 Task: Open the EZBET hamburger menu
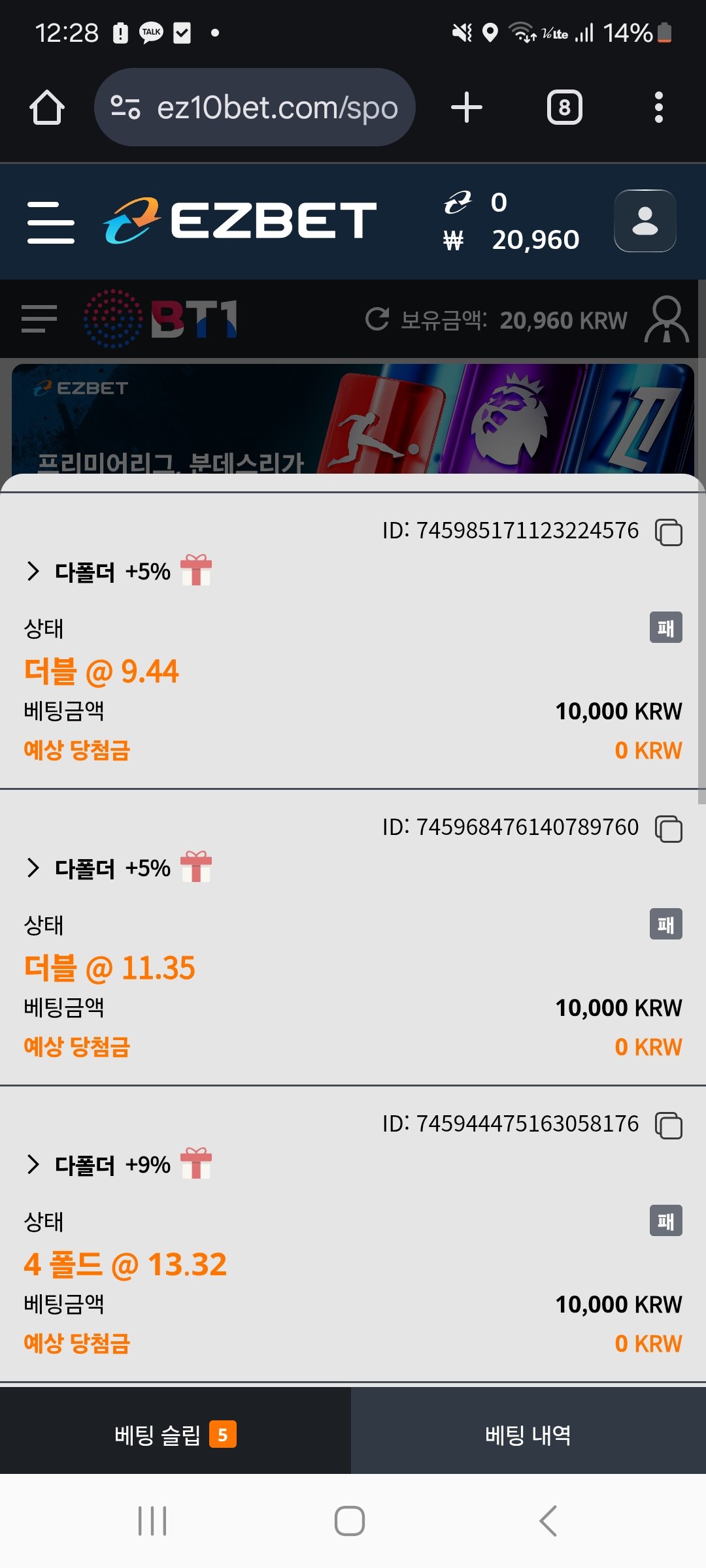click(x=51, y=222)
